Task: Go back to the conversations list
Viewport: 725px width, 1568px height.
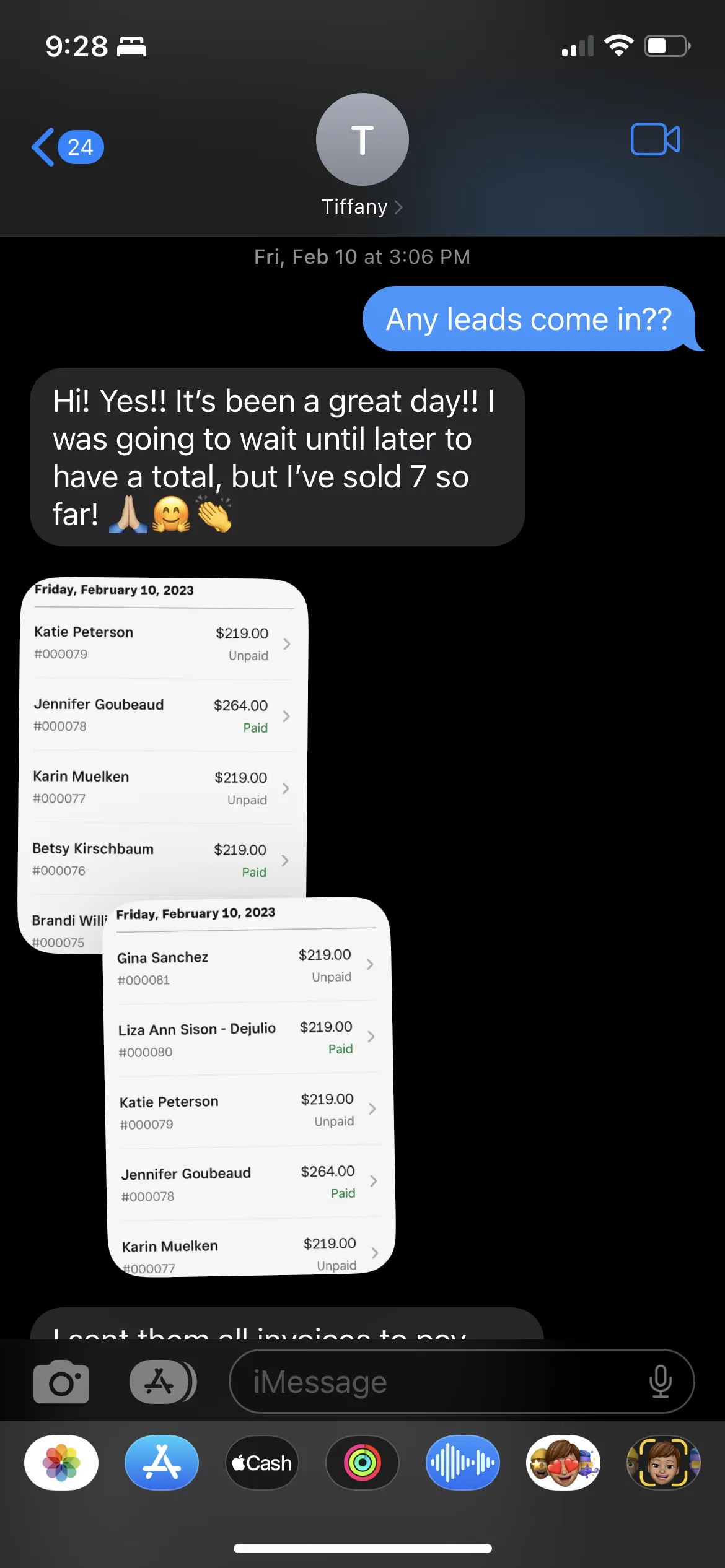Action: 66,147
